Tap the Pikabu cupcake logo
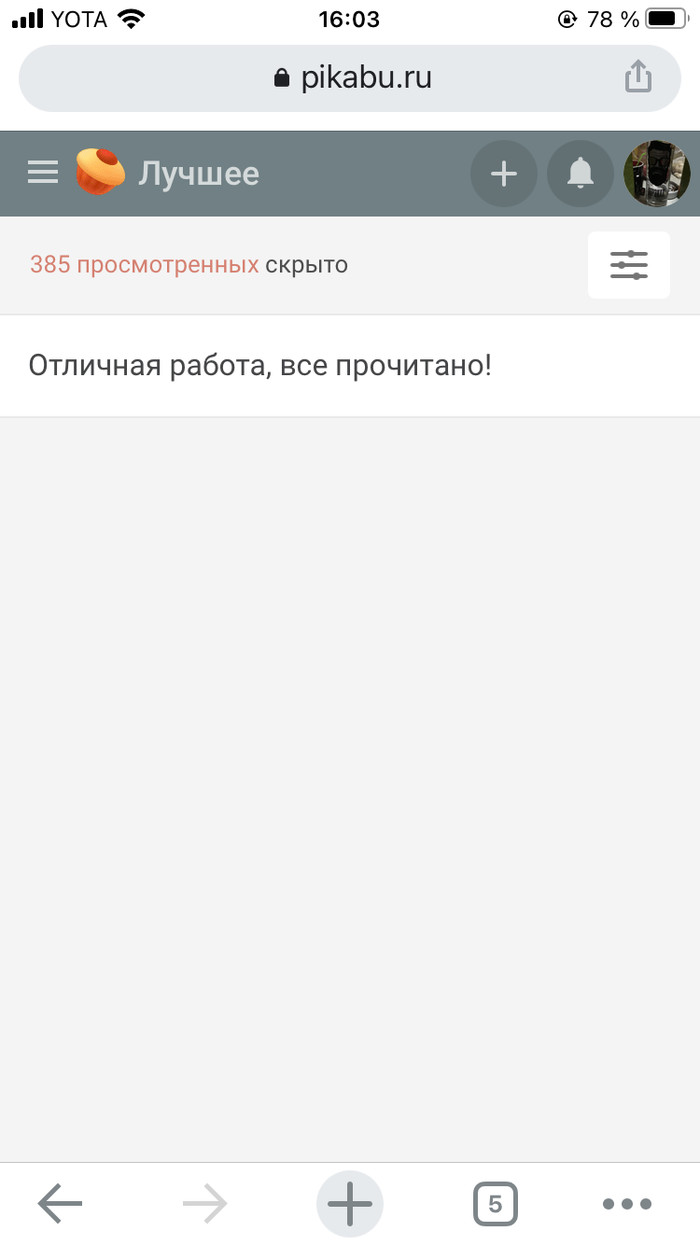The image size is (700, 1245). click(100, 173)
